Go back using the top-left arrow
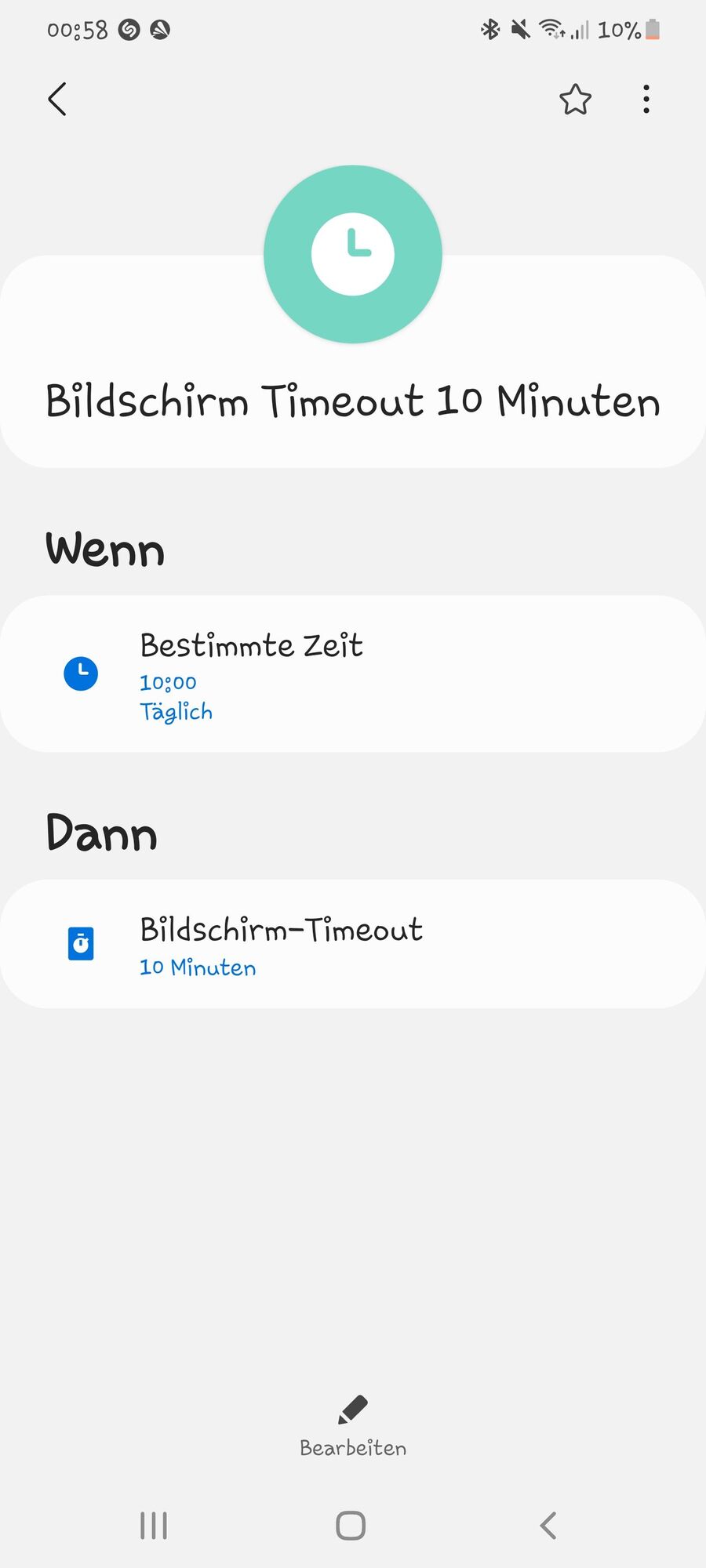 pyautogui.click(x=57, y=100)
